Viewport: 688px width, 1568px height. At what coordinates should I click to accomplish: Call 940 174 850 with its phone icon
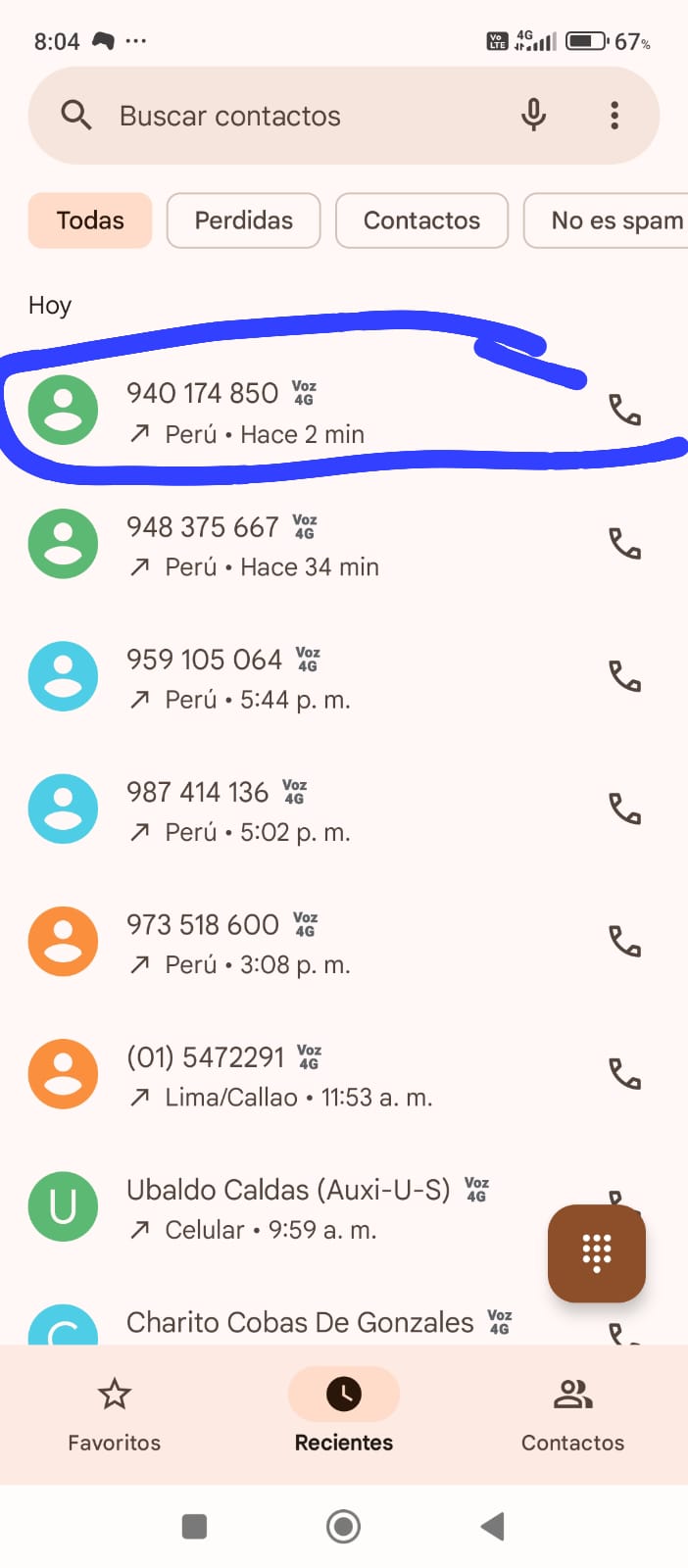[624, 410]
